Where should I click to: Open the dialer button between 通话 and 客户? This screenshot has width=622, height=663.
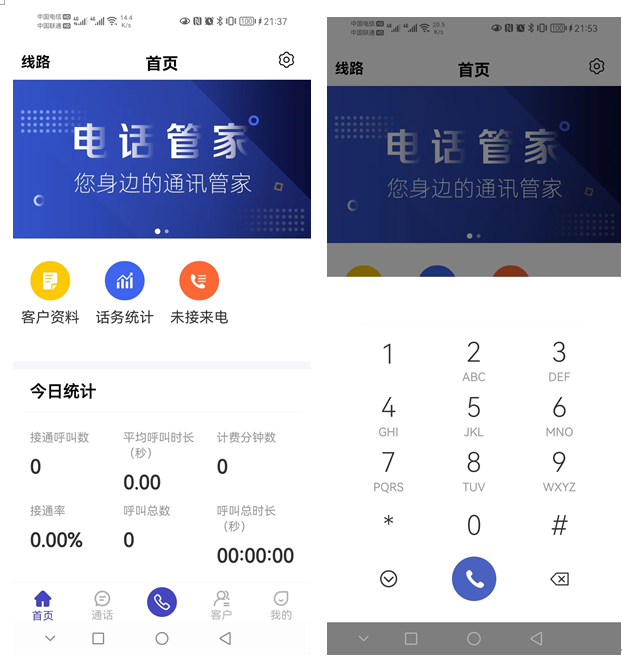pyautogui.click(x=162, y=601)
